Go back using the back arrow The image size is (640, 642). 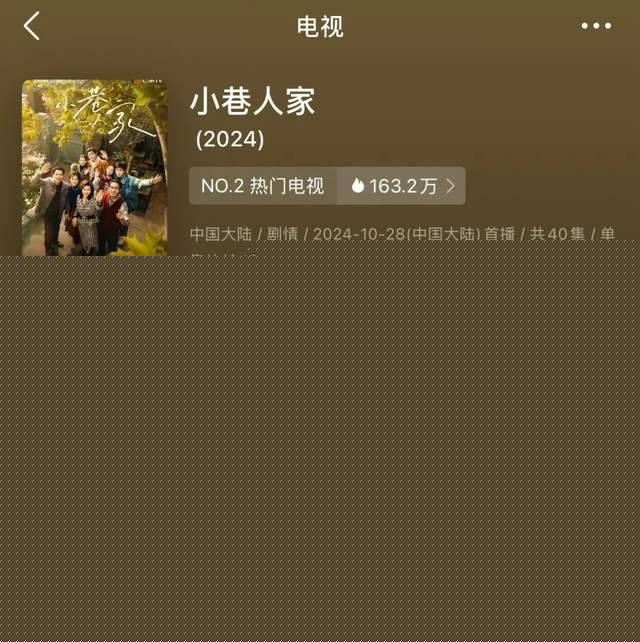coord(32,26)
